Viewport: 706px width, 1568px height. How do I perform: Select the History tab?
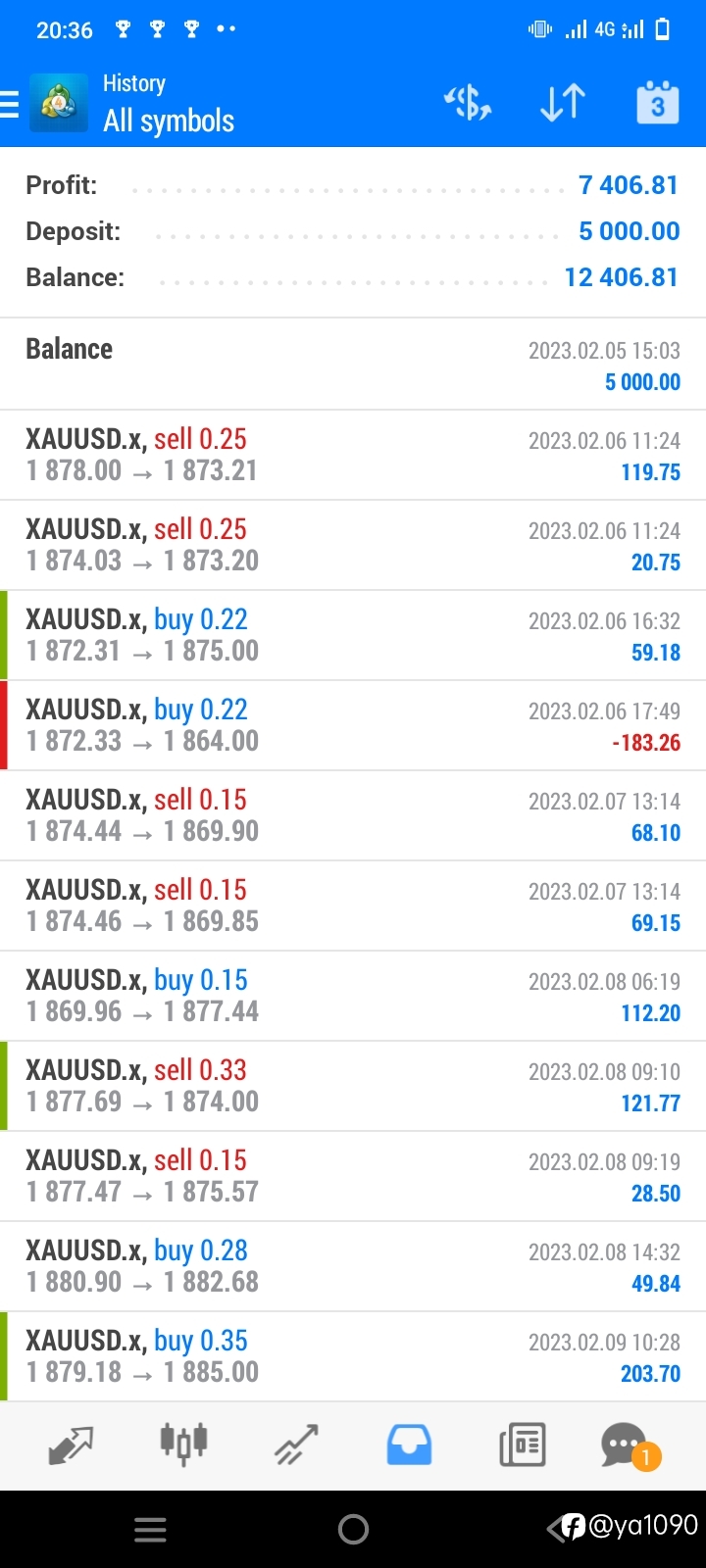point(409,1445)
